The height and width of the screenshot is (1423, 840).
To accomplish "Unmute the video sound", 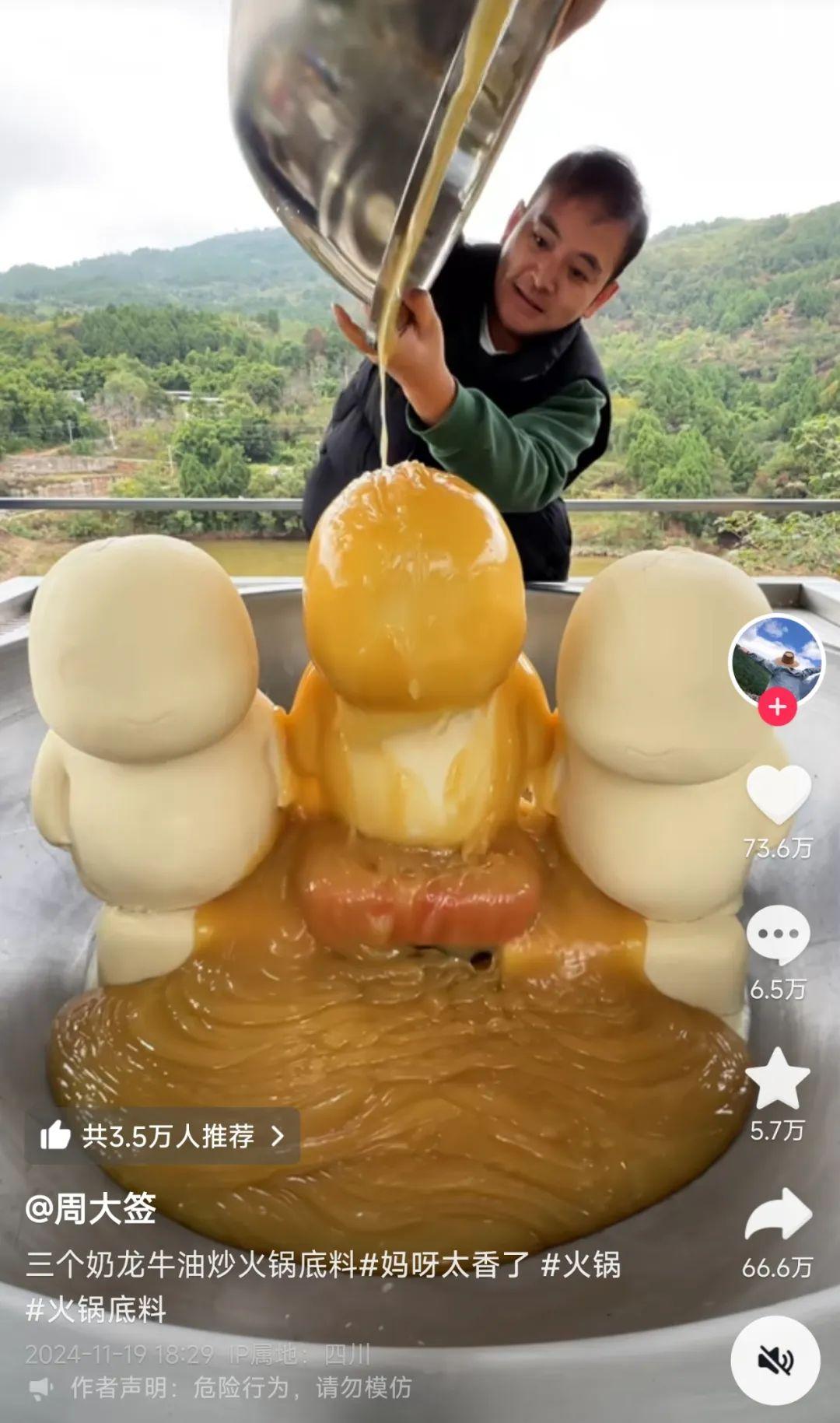I will (x=775, y=1361).
